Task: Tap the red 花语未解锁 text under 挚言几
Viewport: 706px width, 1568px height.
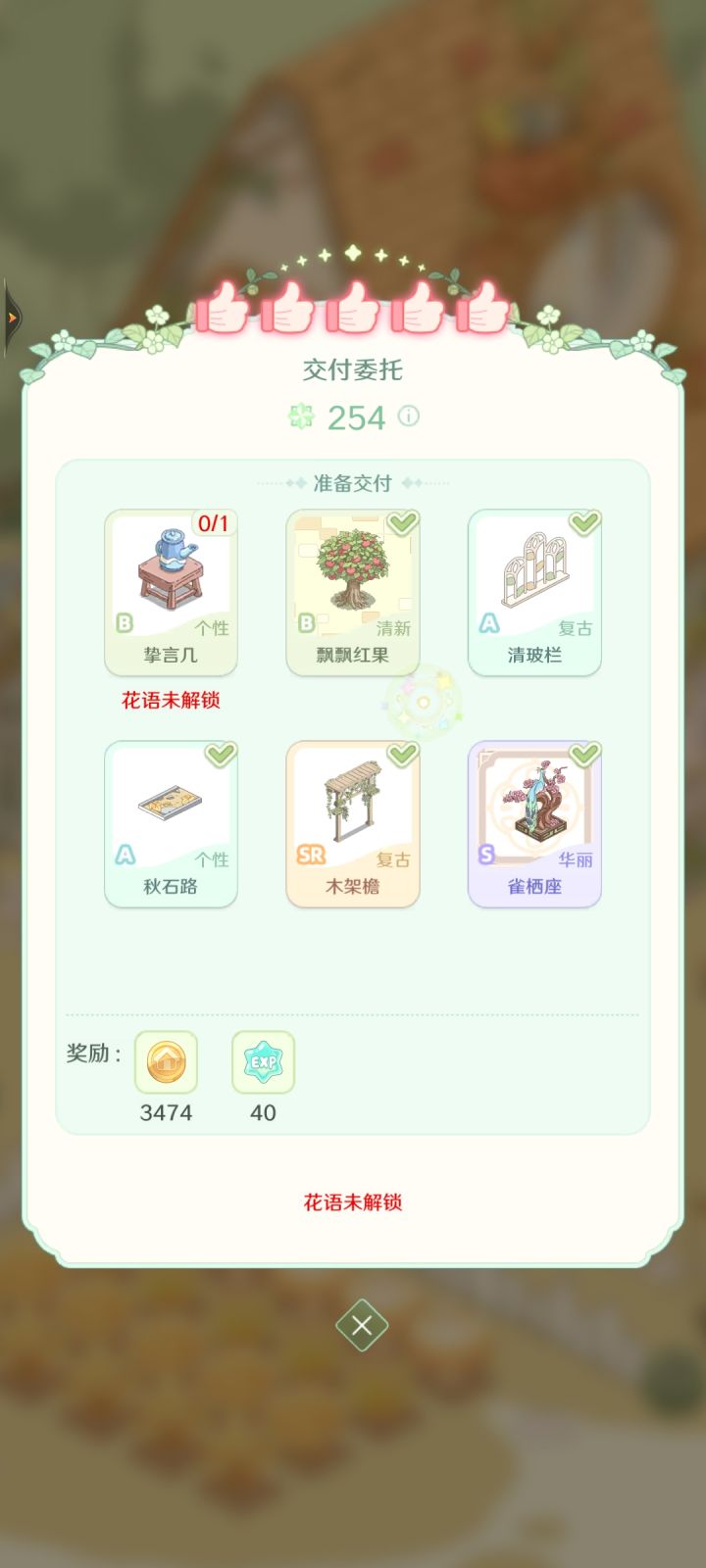Action: coord(171,699)
